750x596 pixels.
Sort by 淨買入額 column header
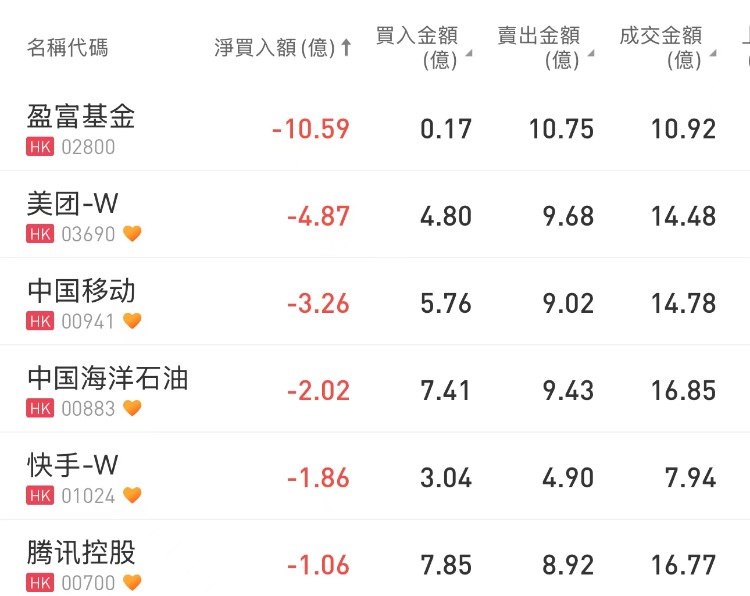click(282, 47)
